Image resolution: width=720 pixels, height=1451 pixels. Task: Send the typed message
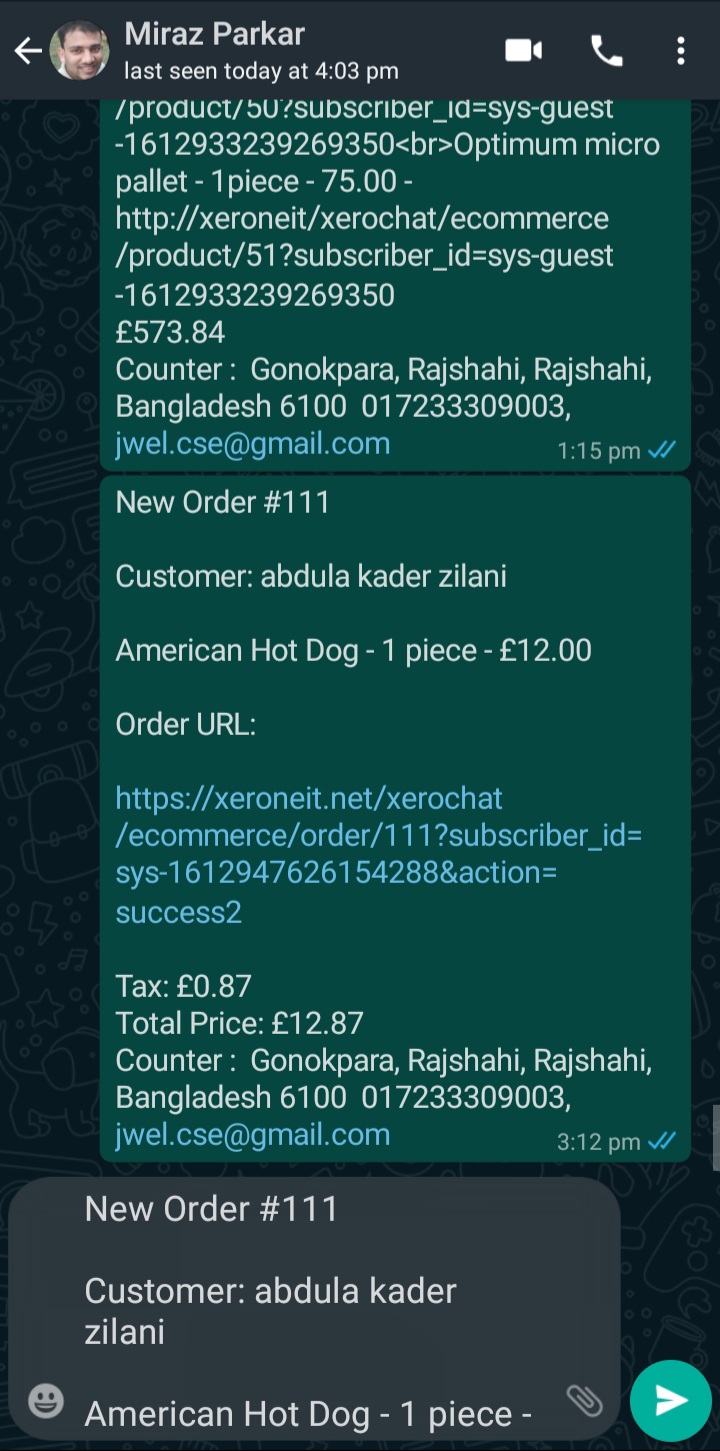(670, 1400)
